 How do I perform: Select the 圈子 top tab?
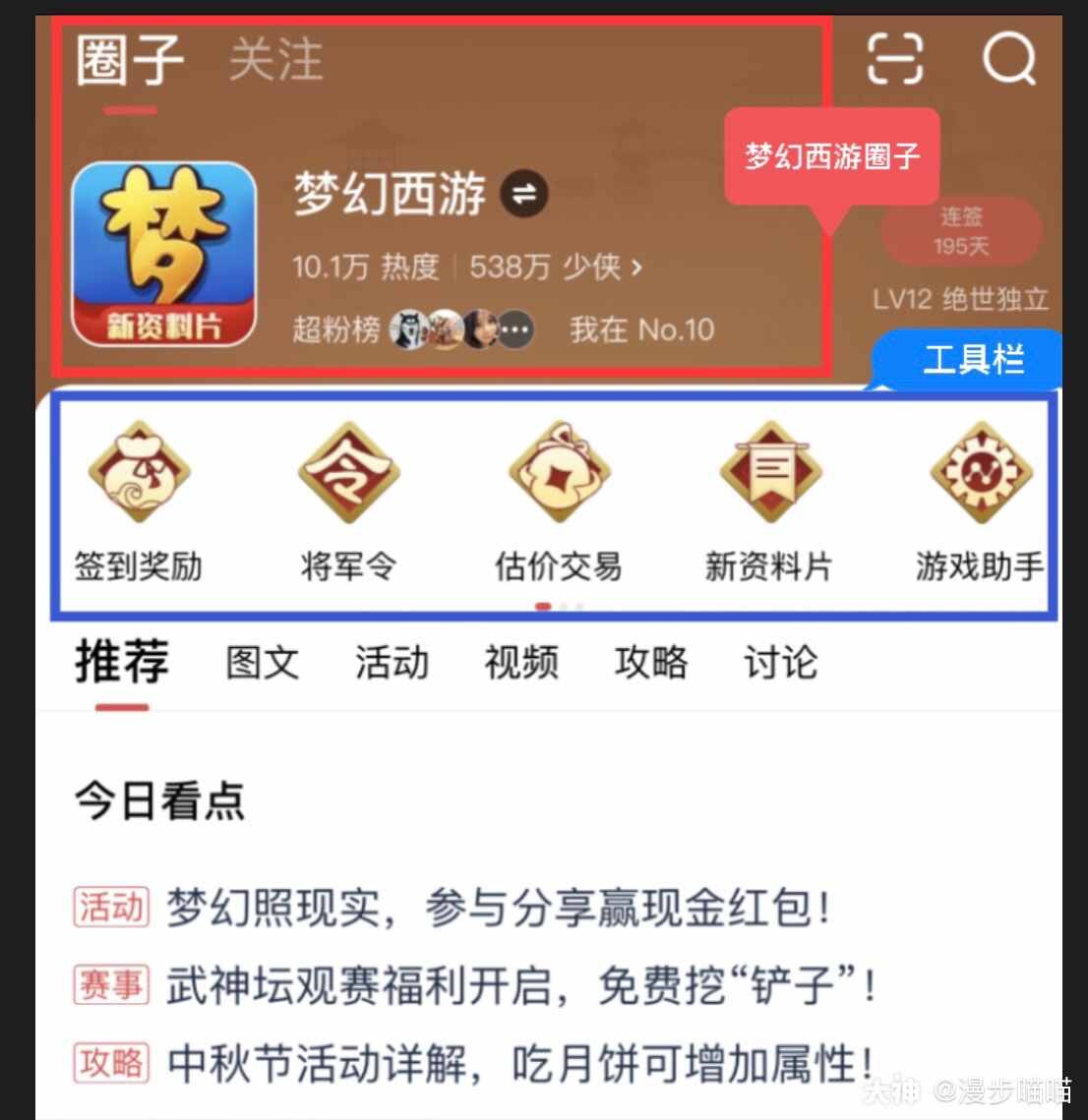[x=130, y=60]
